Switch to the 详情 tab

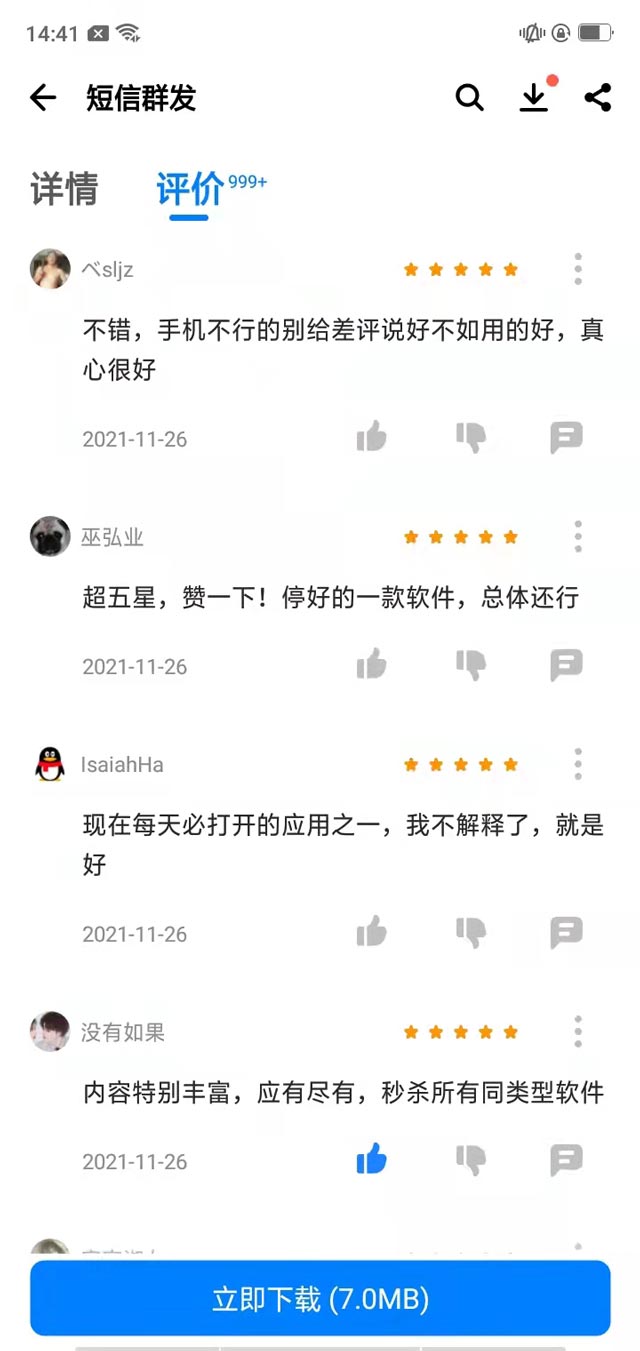[x=65, y=188]
